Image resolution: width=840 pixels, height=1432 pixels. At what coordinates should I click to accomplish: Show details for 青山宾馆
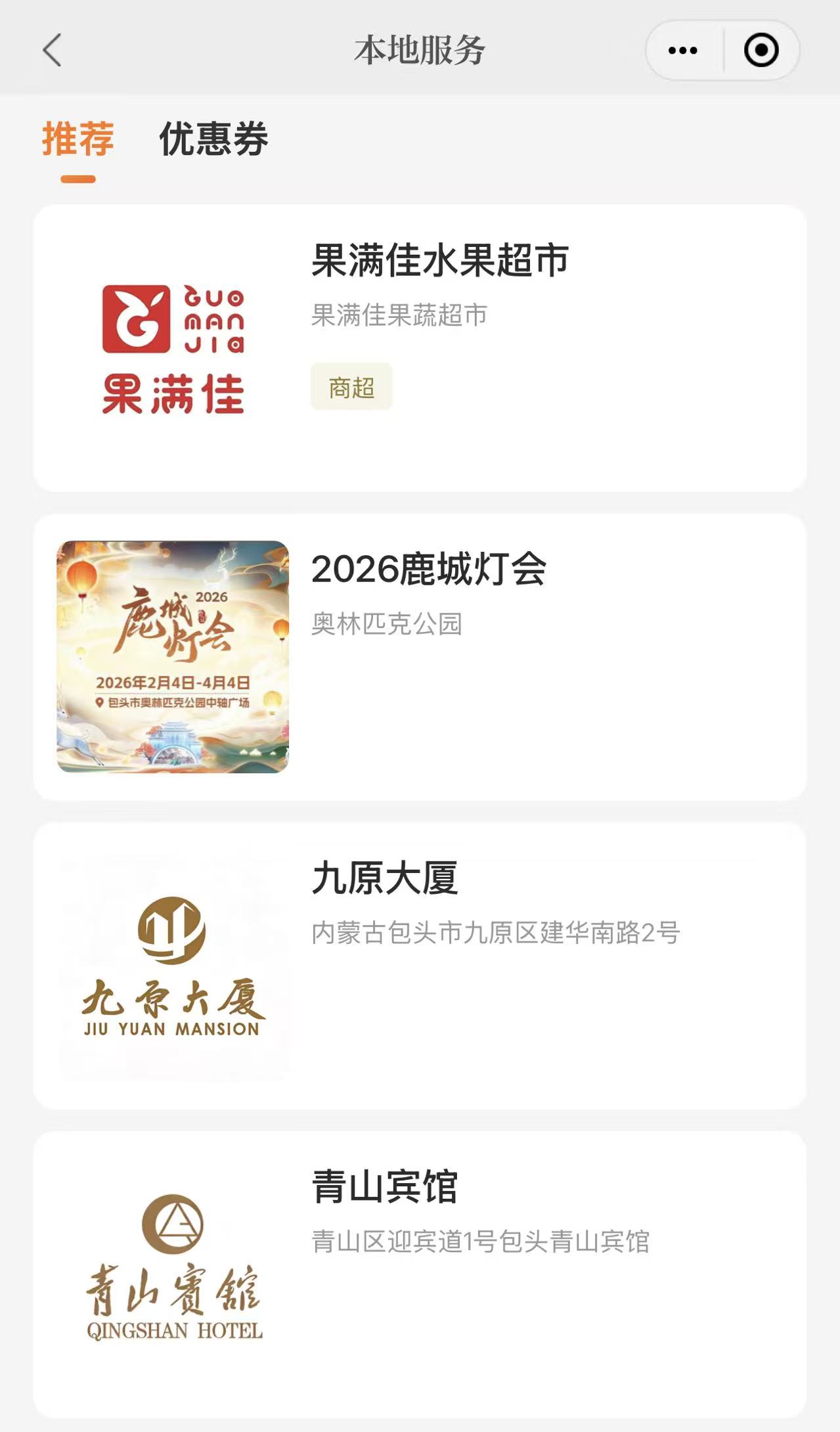(x=420, y=1274)
